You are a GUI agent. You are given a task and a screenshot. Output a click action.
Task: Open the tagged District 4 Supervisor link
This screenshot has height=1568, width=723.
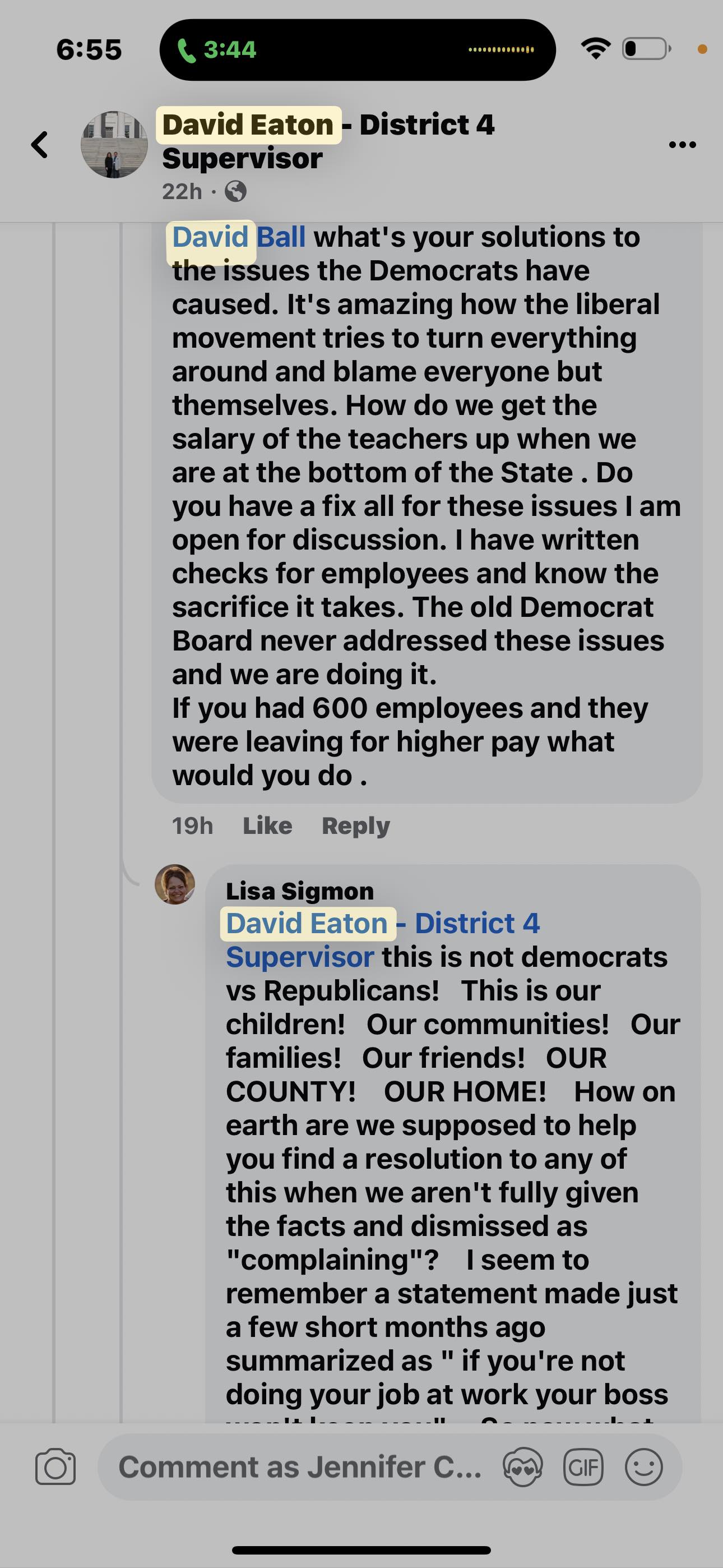click(382, 940)
